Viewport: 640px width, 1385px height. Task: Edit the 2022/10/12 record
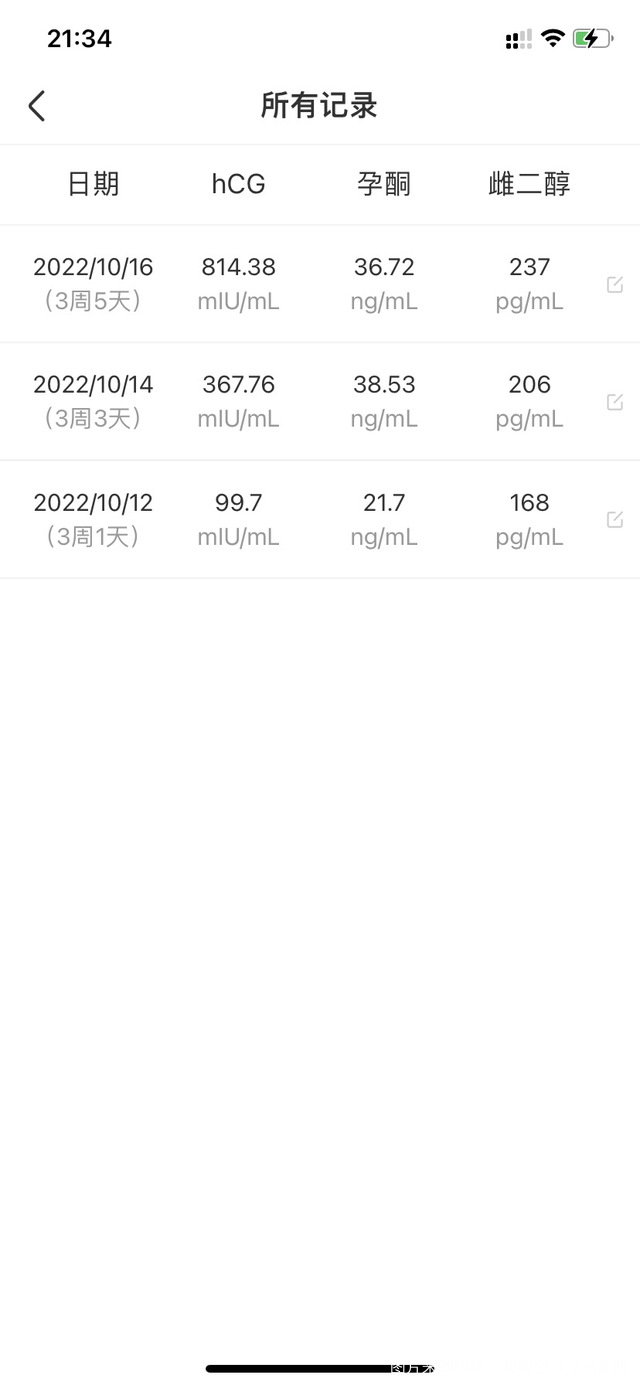point(615,519)
